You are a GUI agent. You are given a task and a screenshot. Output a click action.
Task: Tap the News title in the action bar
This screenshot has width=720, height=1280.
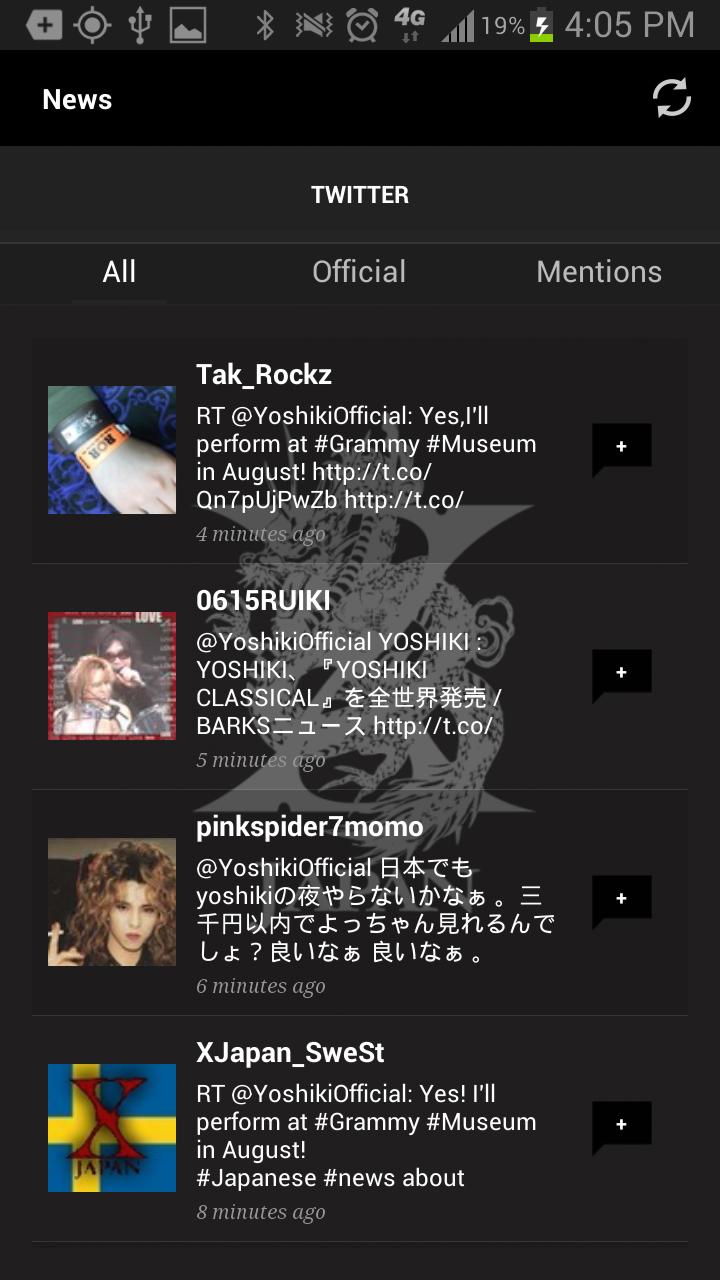[77, 97]
